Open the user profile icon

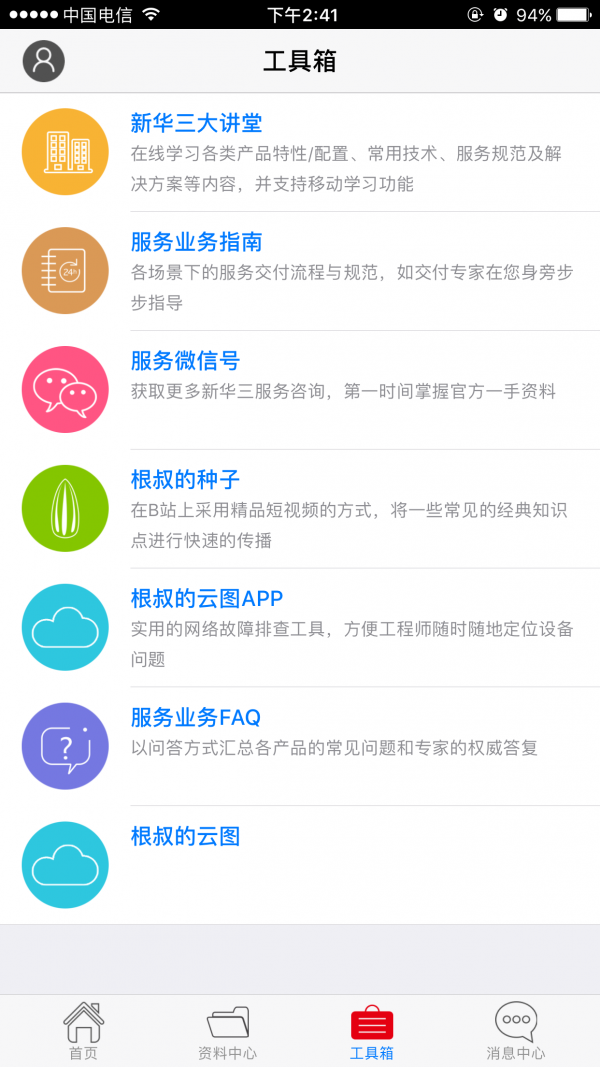[43, 61]
